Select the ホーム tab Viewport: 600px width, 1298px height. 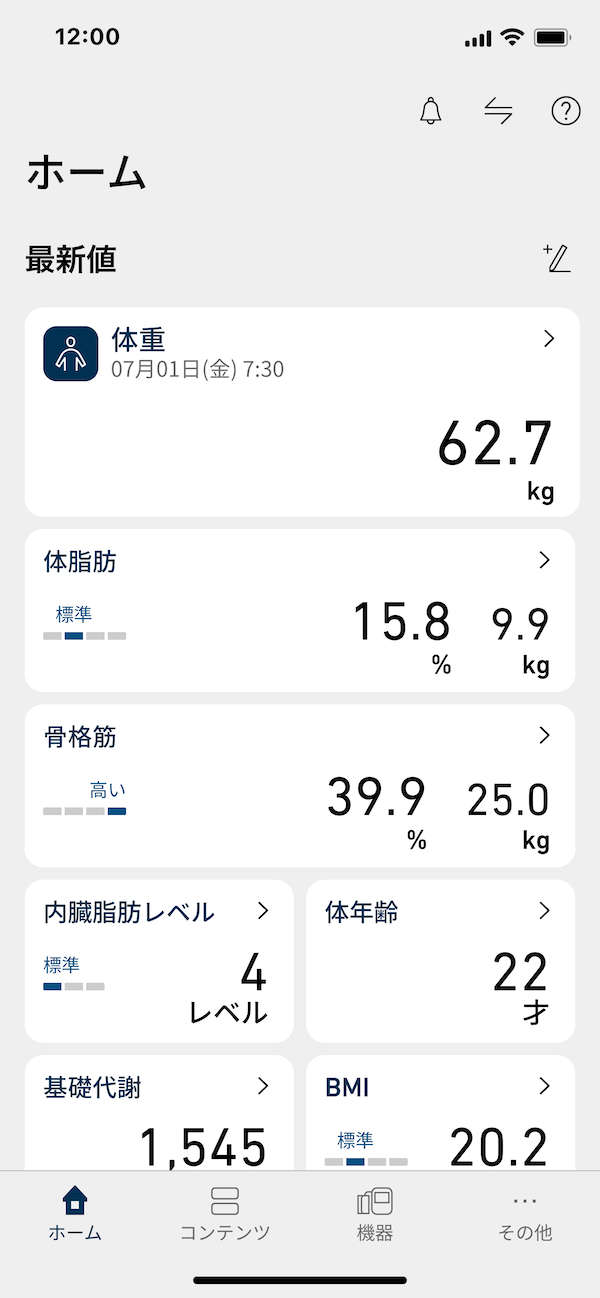[75, 1214]
